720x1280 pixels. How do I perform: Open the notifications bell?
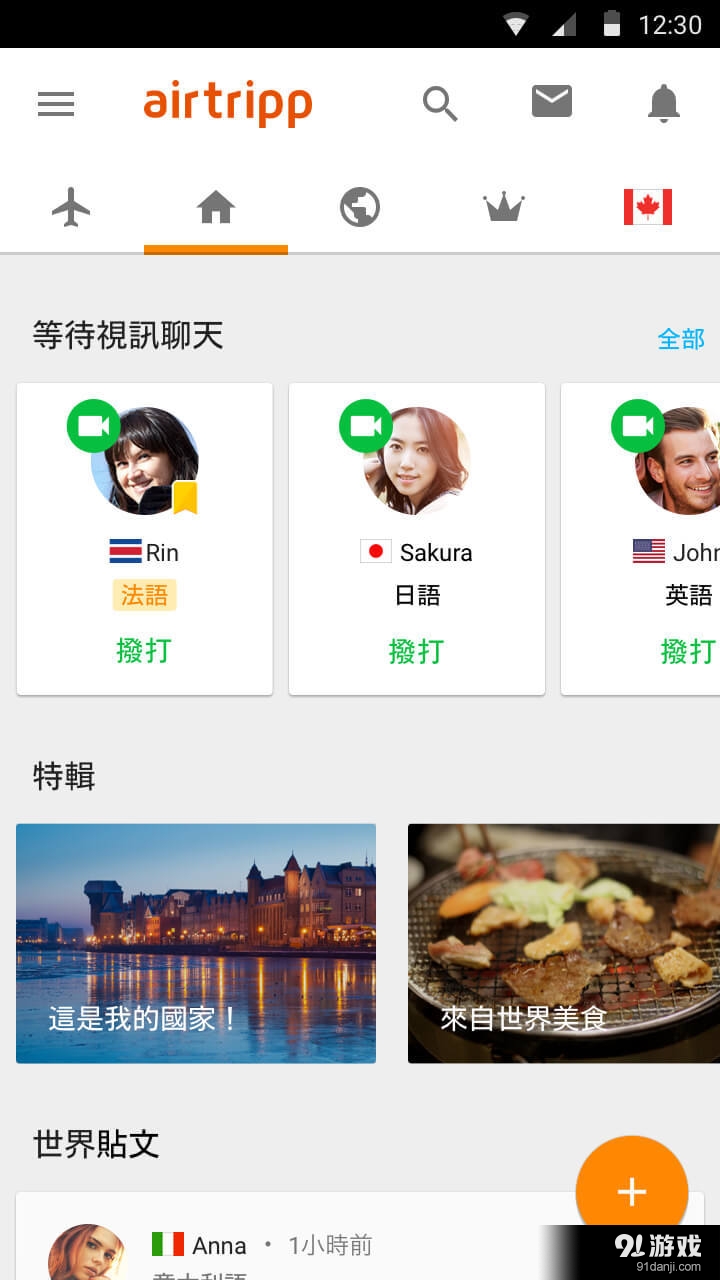[x=664, y=103]
